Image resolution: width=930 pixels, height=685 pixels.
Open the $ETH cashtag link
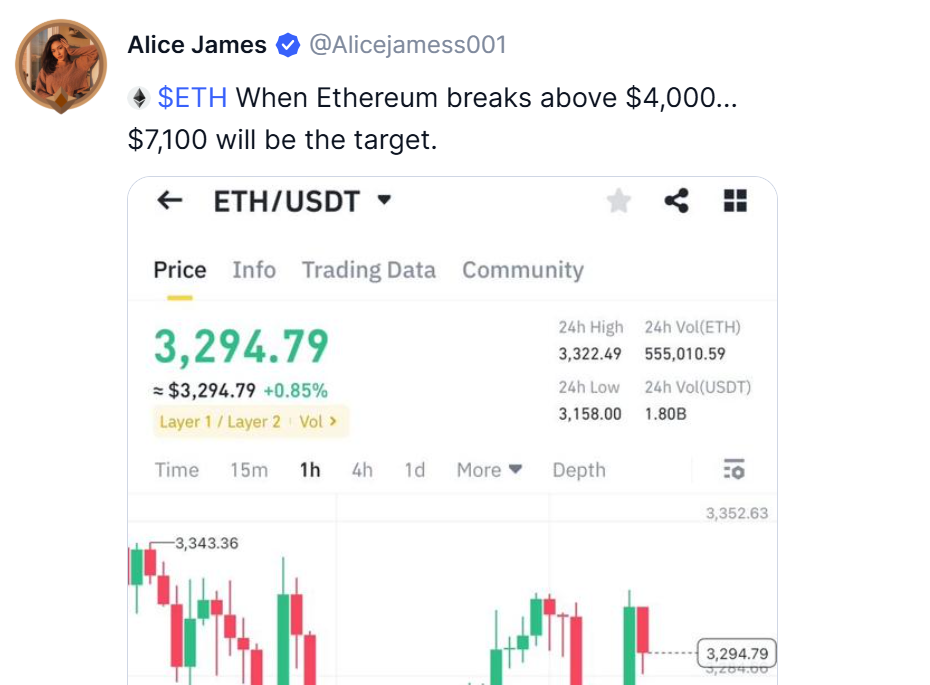click(192, 98)
